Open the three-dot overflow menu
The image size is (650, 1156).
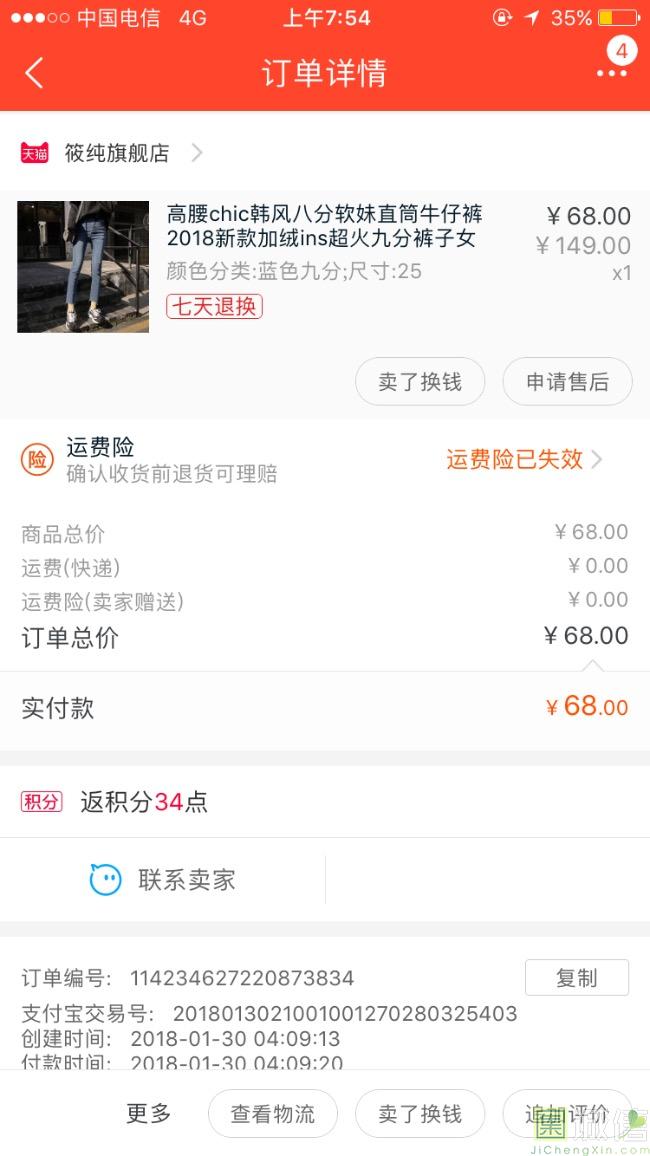click(611, 73)
